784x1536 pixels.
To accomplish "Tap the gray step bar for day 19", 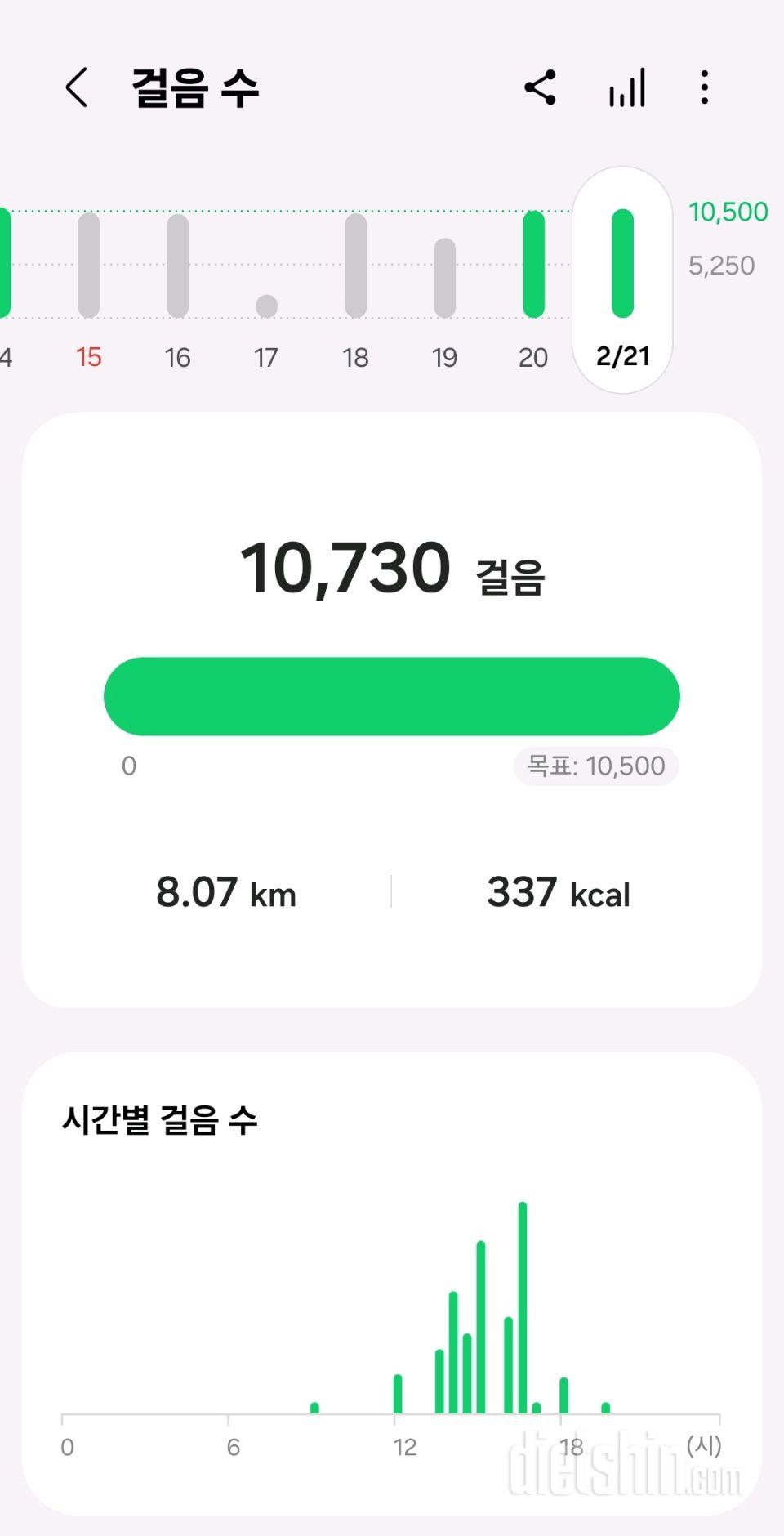I will point(444,274).
